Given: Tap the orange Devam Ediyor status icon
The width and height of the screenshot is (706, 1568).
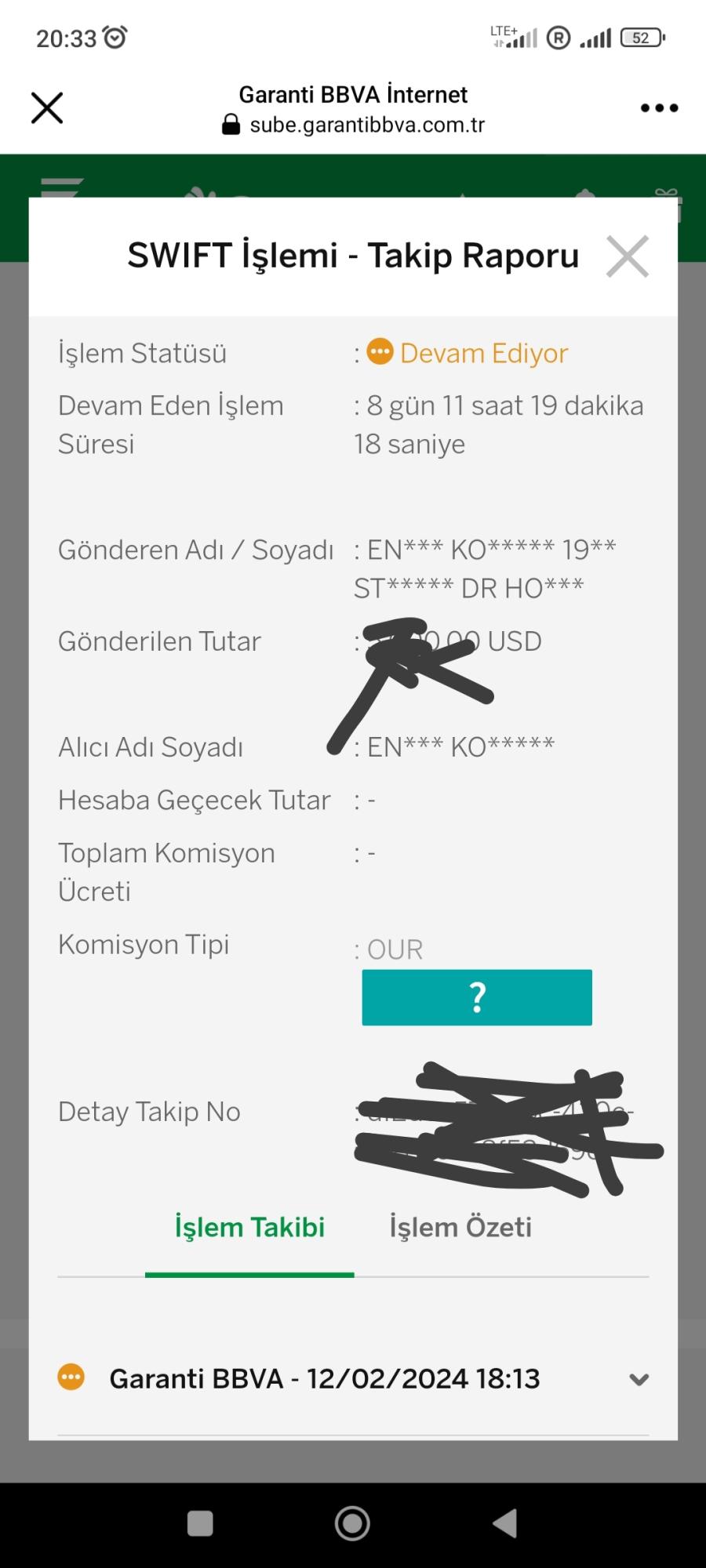Looking at the screenshot, I should [x=380, y=352].
